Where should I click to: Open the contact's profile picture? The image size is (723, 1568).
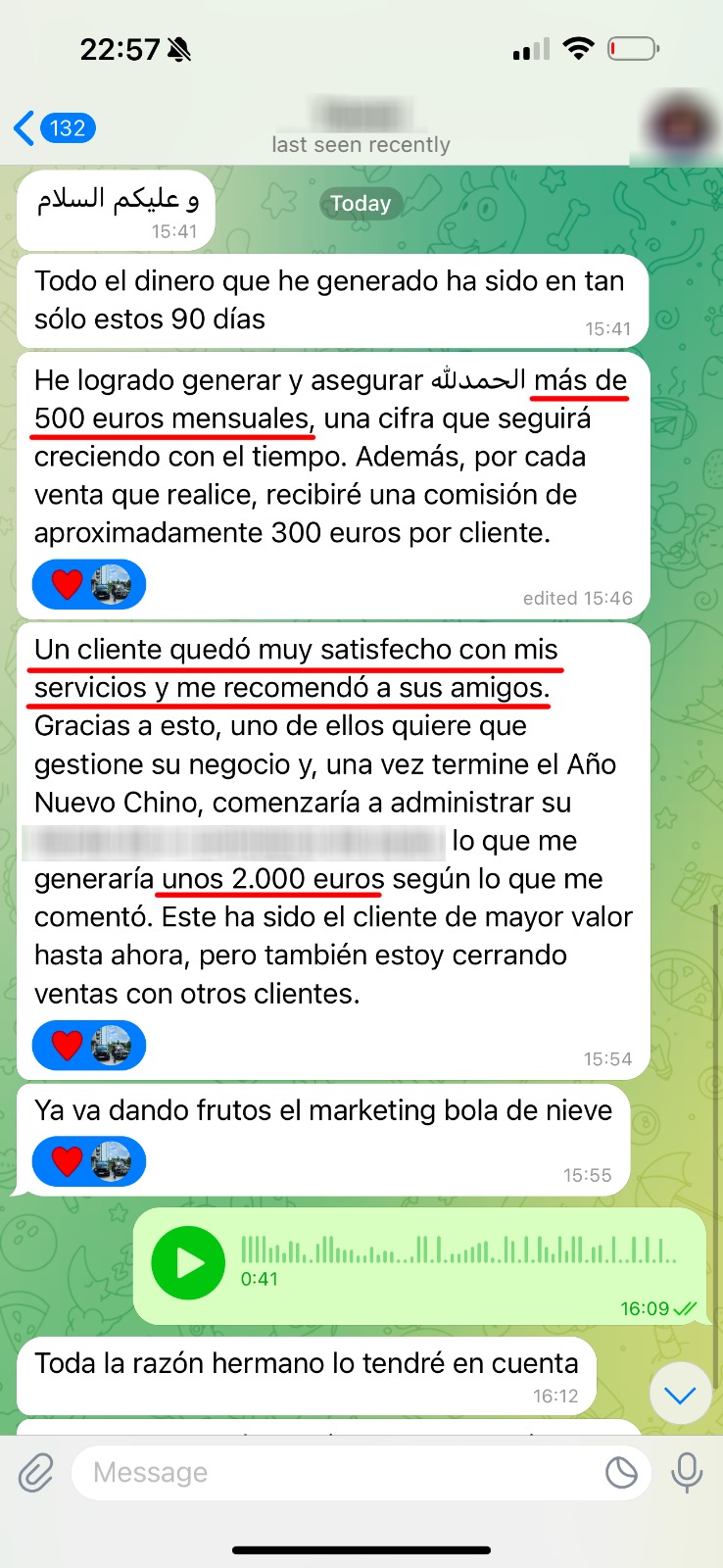tap(679, 127)
